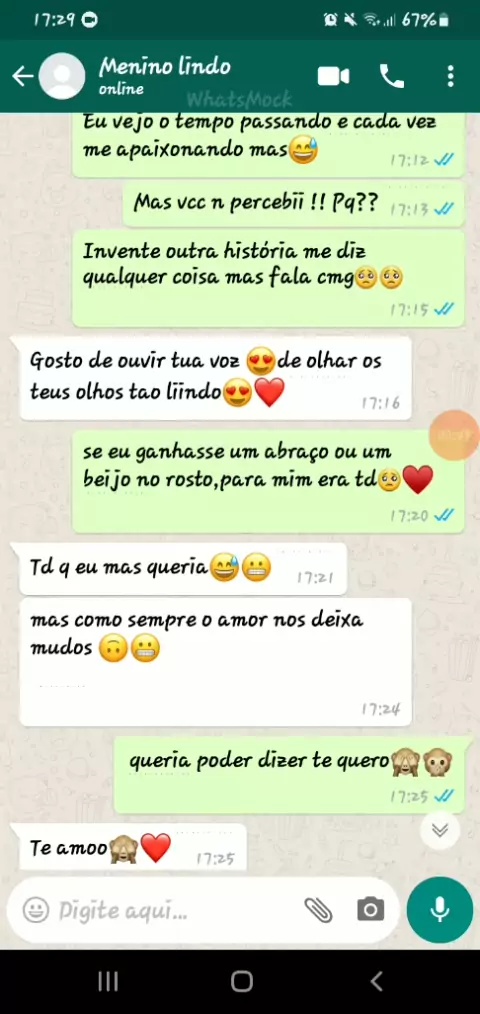Open the three-dot overflow menu
The image size is (480, 1014).
tap(450, 76)
